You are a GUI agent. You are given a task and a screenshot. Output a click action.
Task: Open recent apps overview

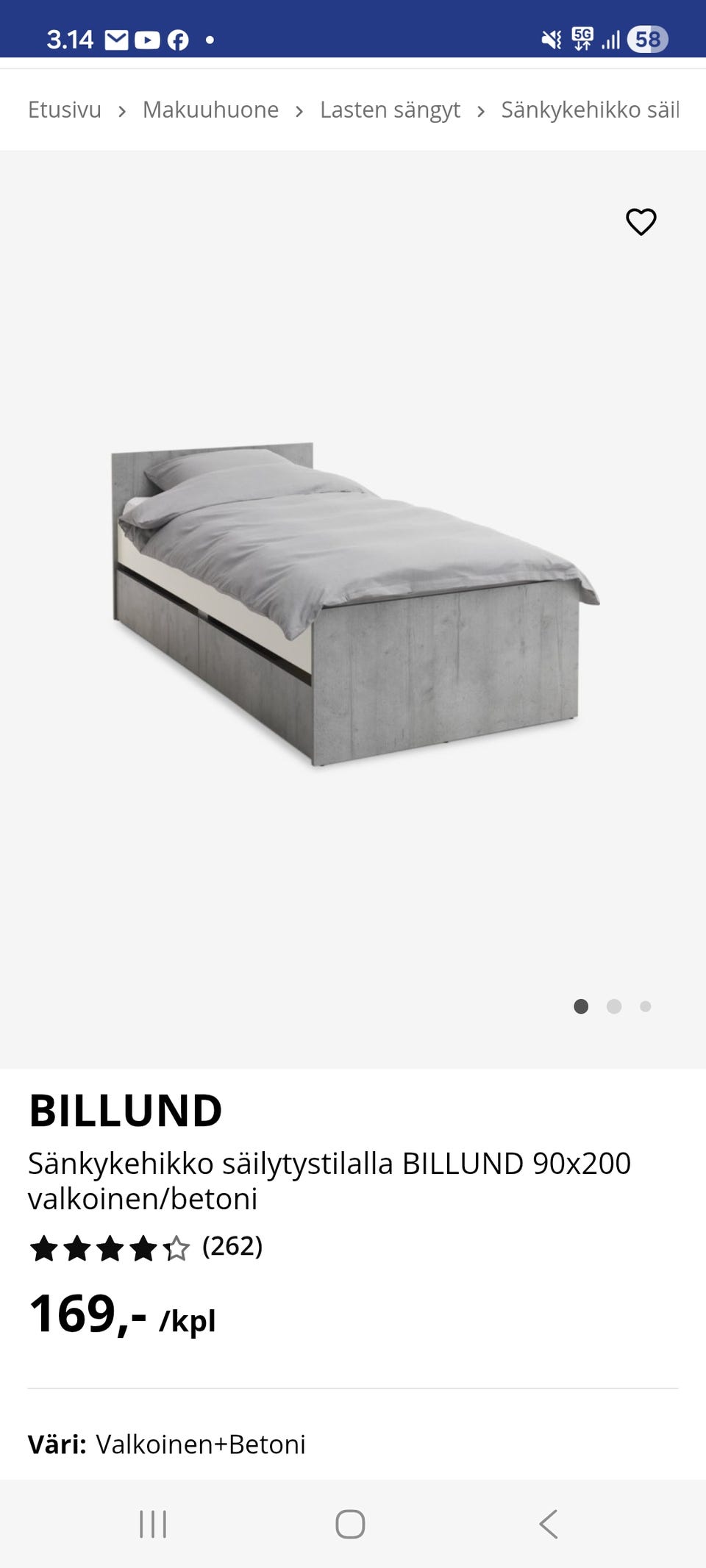point(153,1524)
